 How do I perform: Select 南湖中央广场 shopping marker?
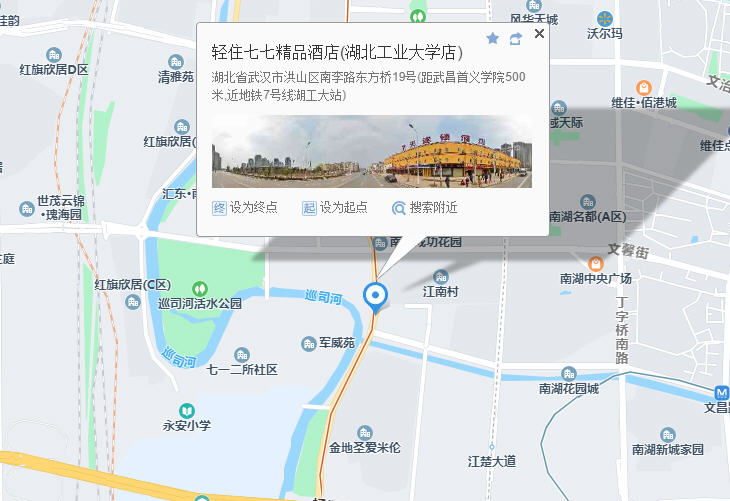coord(596,264)
